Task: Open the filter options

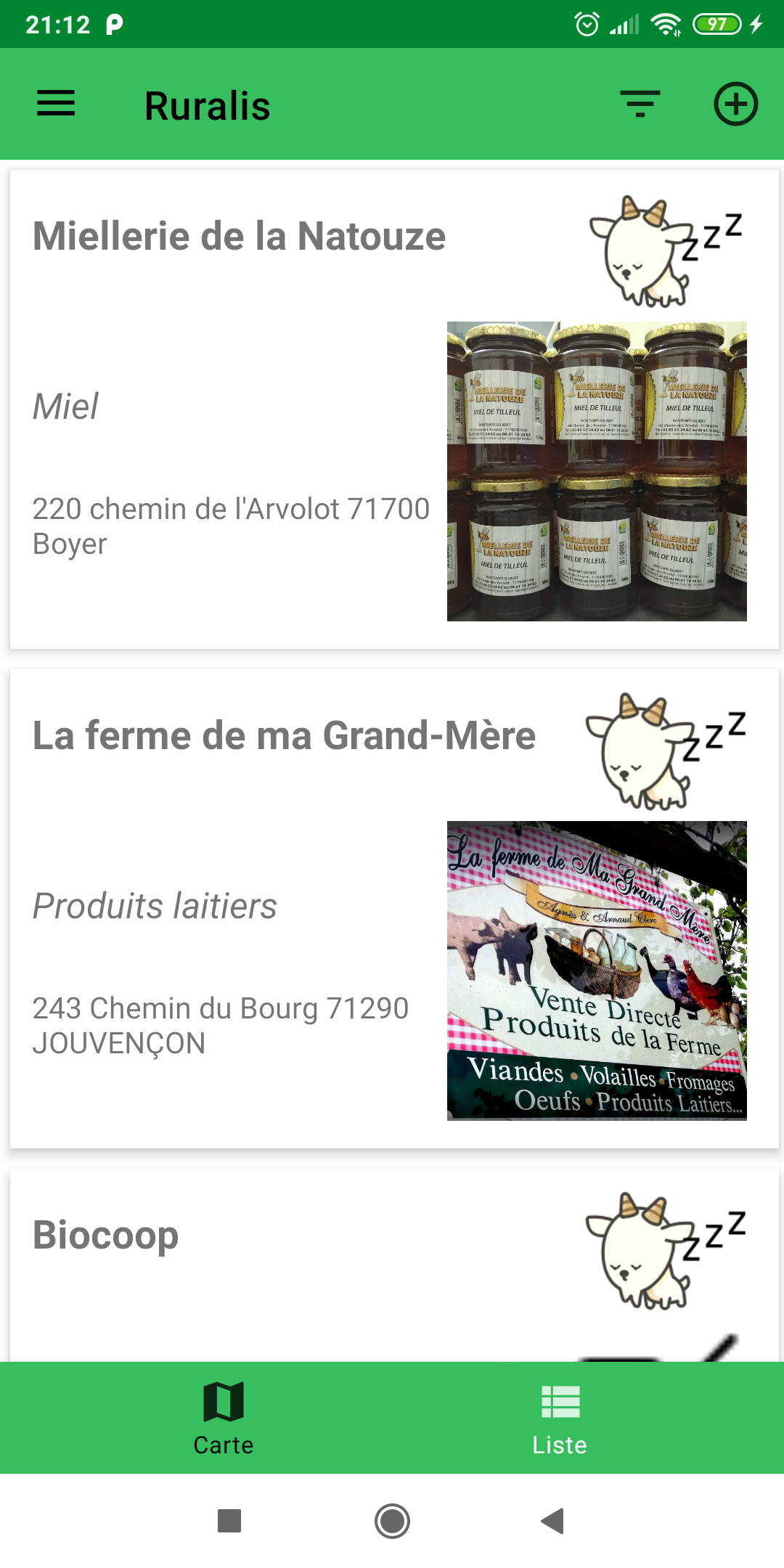Action: click(640, 104)
